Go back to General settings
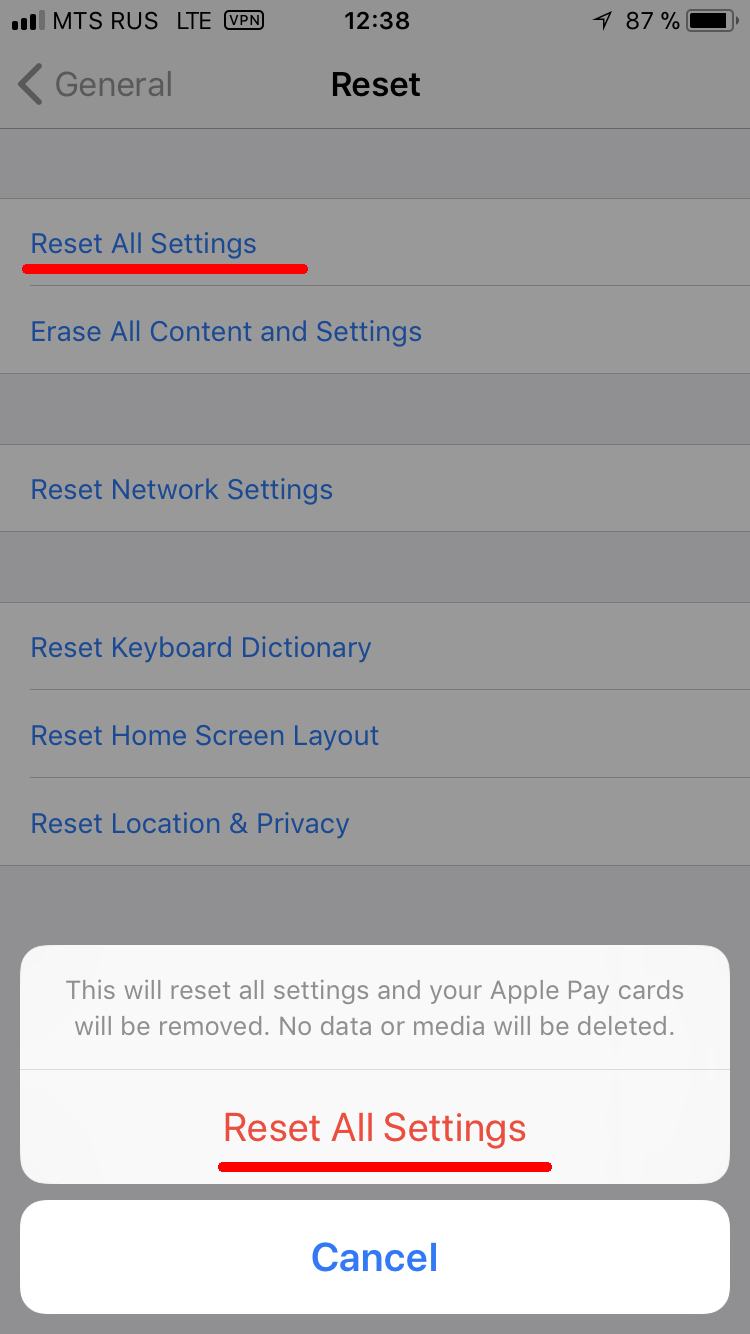This screenshot has width=750, height=1334. click(x=95, y=85)
